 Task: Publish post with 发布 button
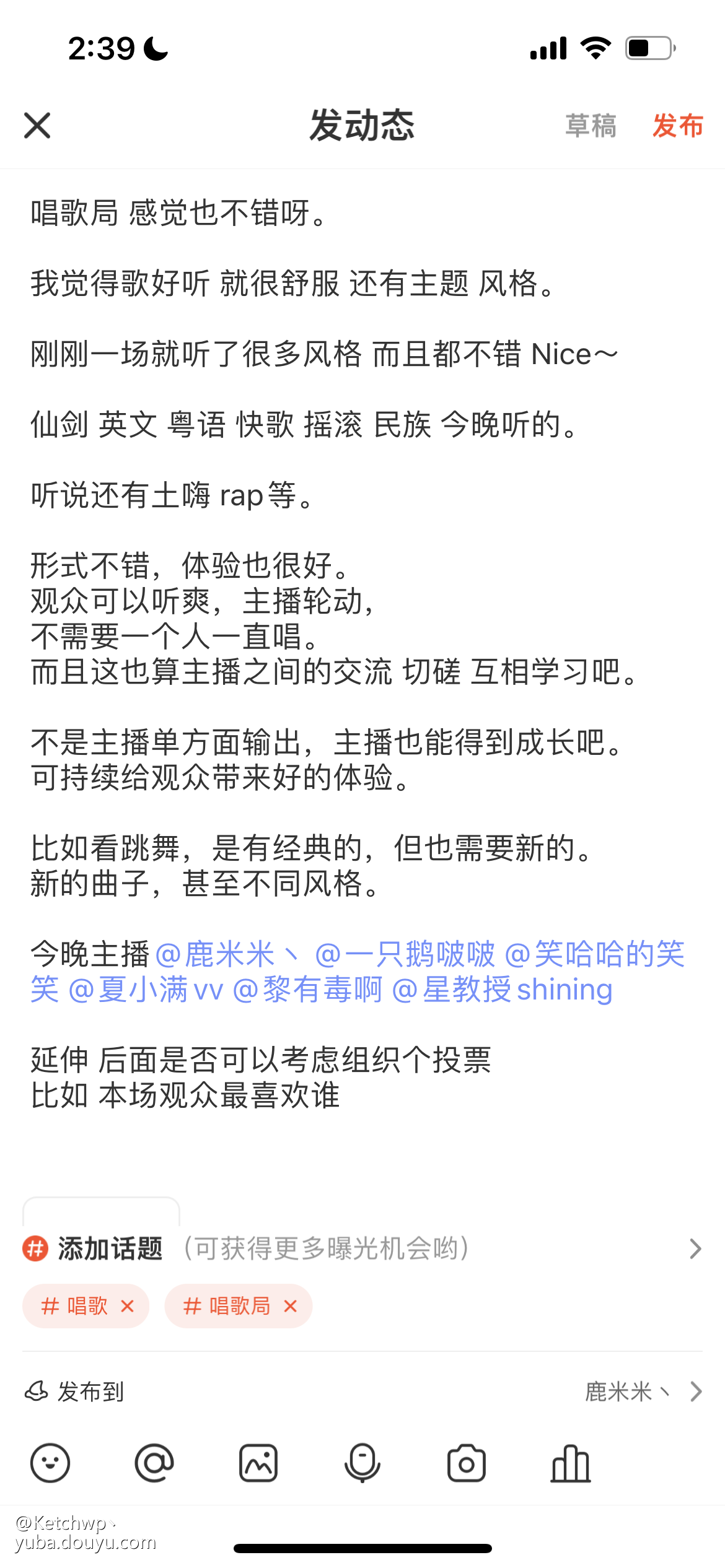click(678, 126)
